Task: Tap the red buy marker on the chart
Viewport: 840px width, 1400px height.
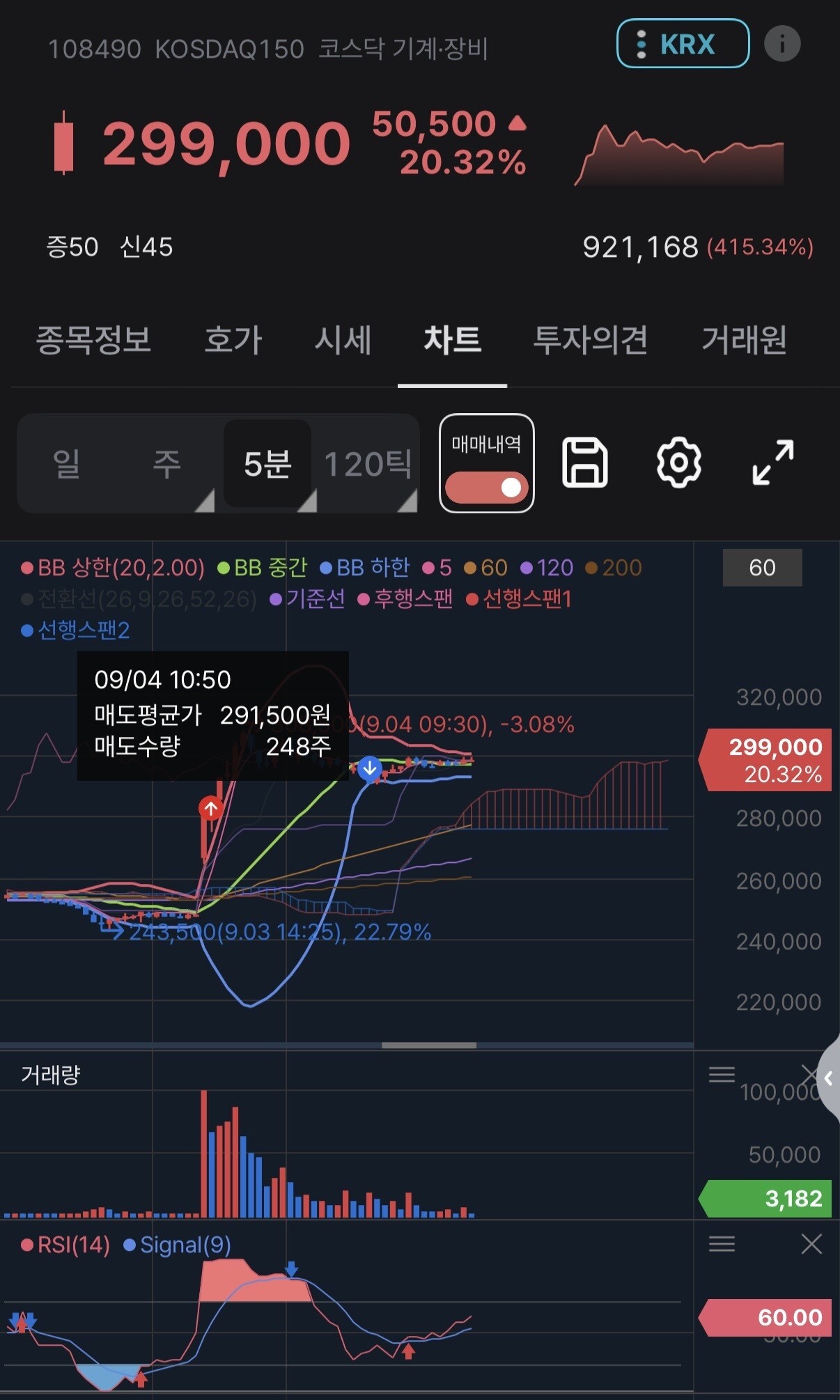Action: pyautogui.click(x=211, y=809)
